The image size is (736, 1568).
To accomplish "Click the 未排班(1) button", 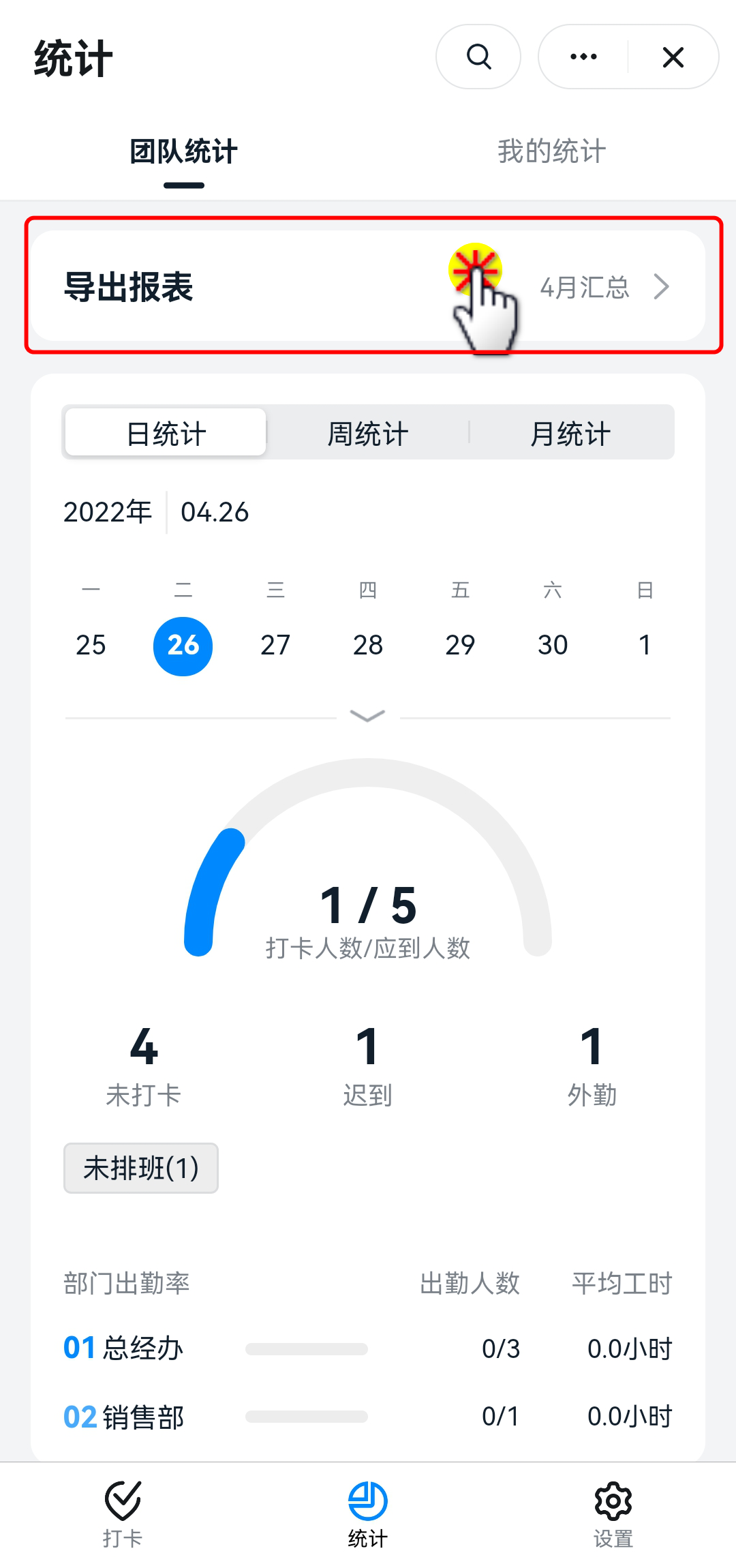I will click(140, 1168).
